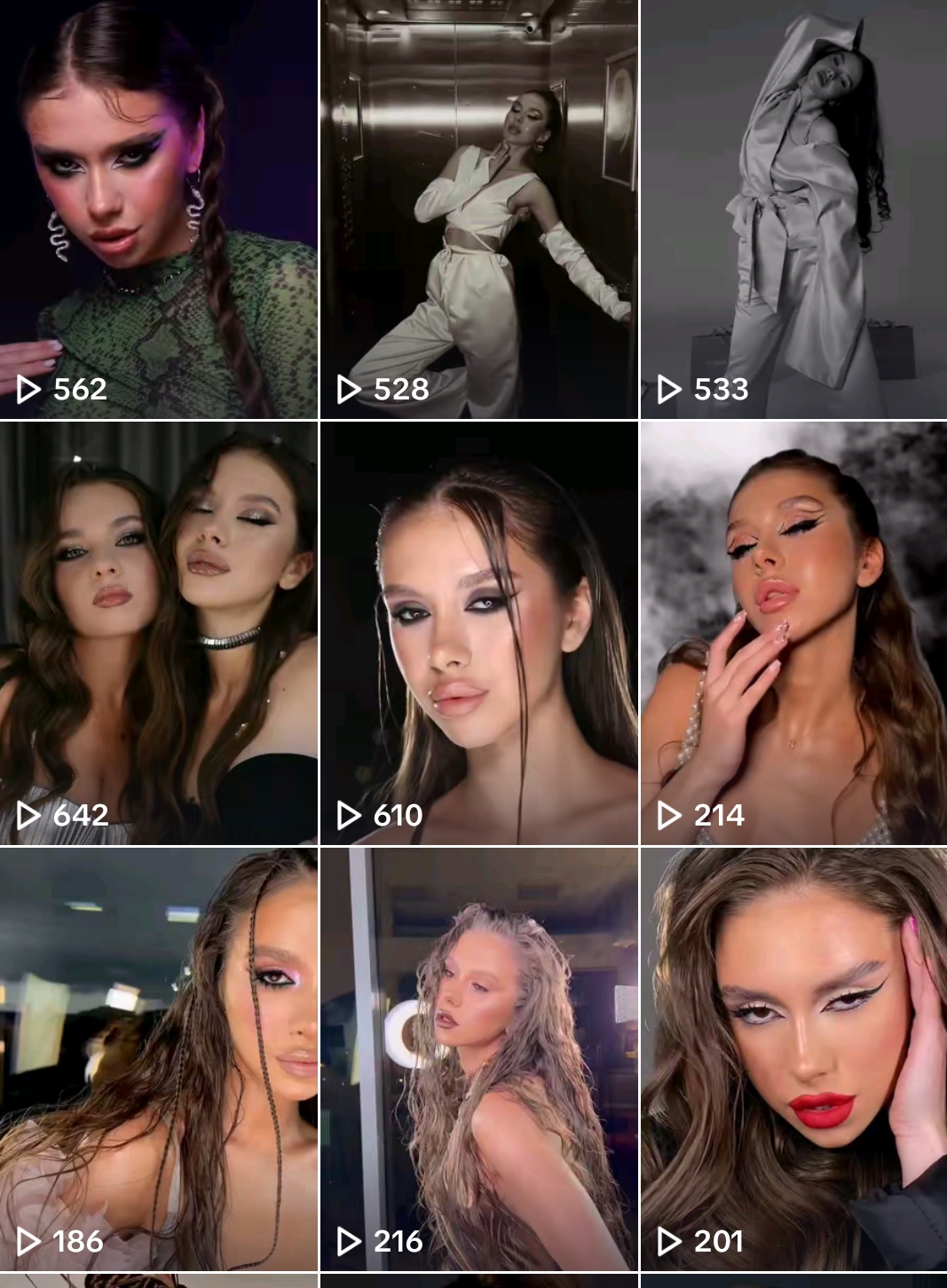The image size is (947, 1288).
Task: Play the video showing 186 views
Action: point(158,1058)
